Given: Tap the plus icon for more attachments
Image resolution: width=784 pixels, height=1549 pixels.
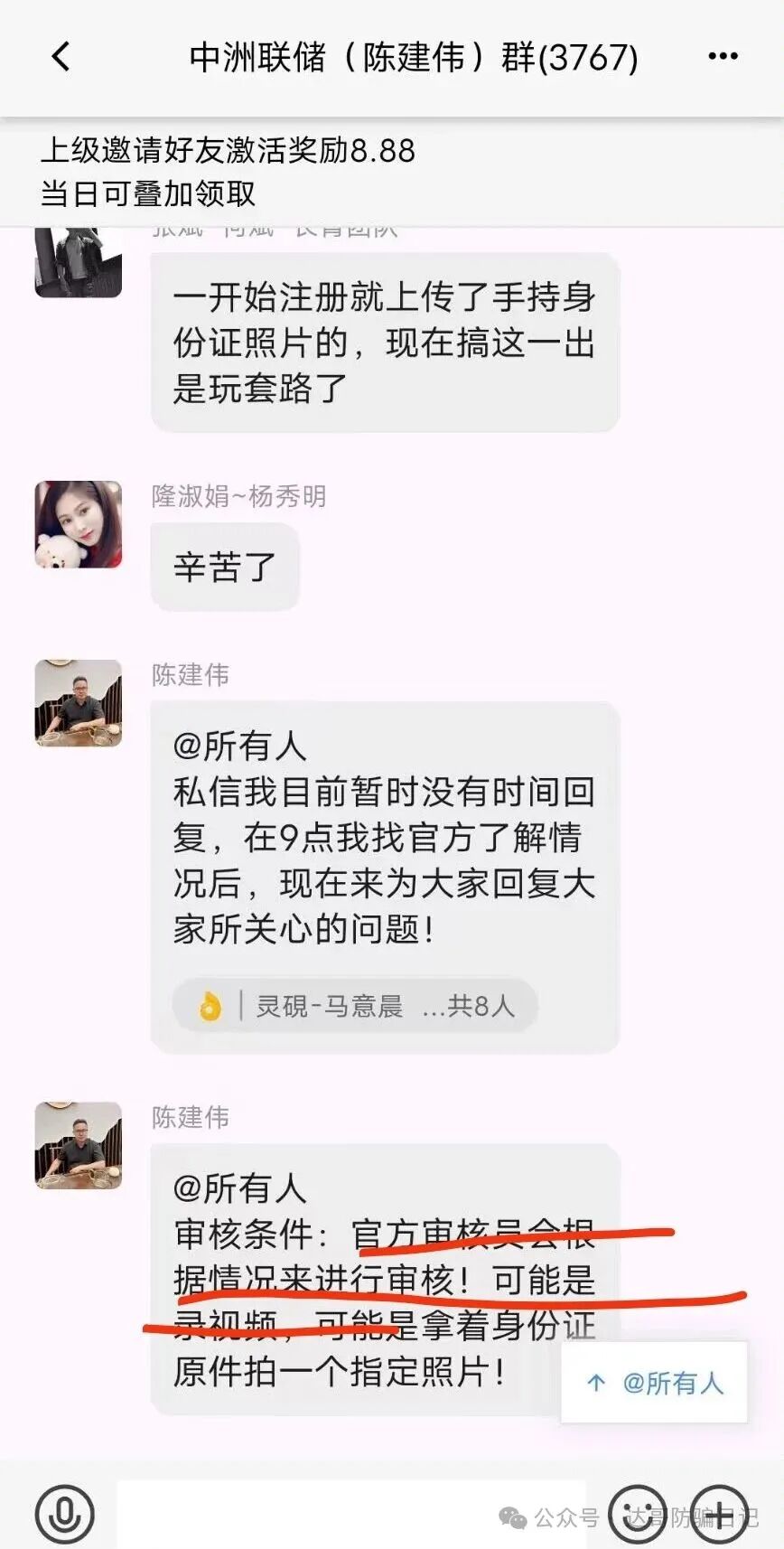Looking at the screenshot, I should (718, 1509).
